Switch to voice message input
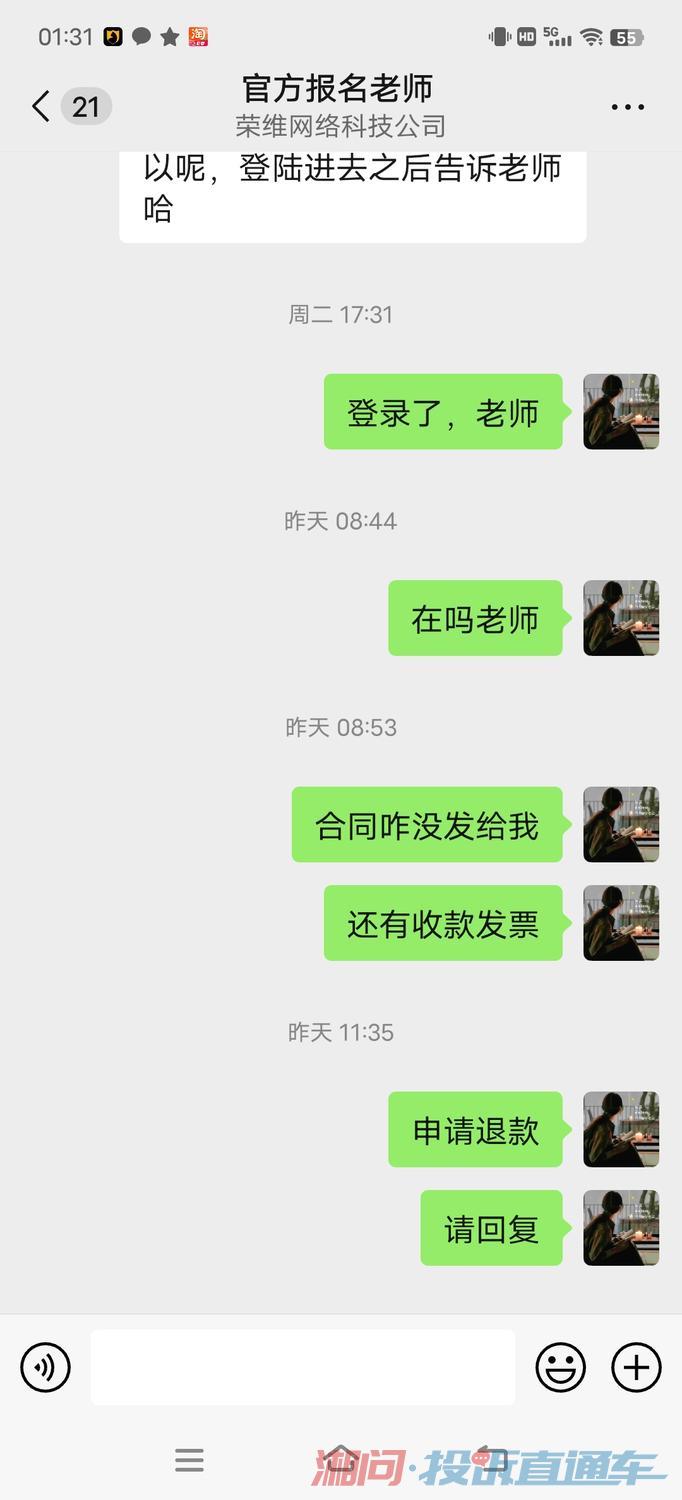Viewport: 682px width, 1500px height. [x=46, y=1367]
